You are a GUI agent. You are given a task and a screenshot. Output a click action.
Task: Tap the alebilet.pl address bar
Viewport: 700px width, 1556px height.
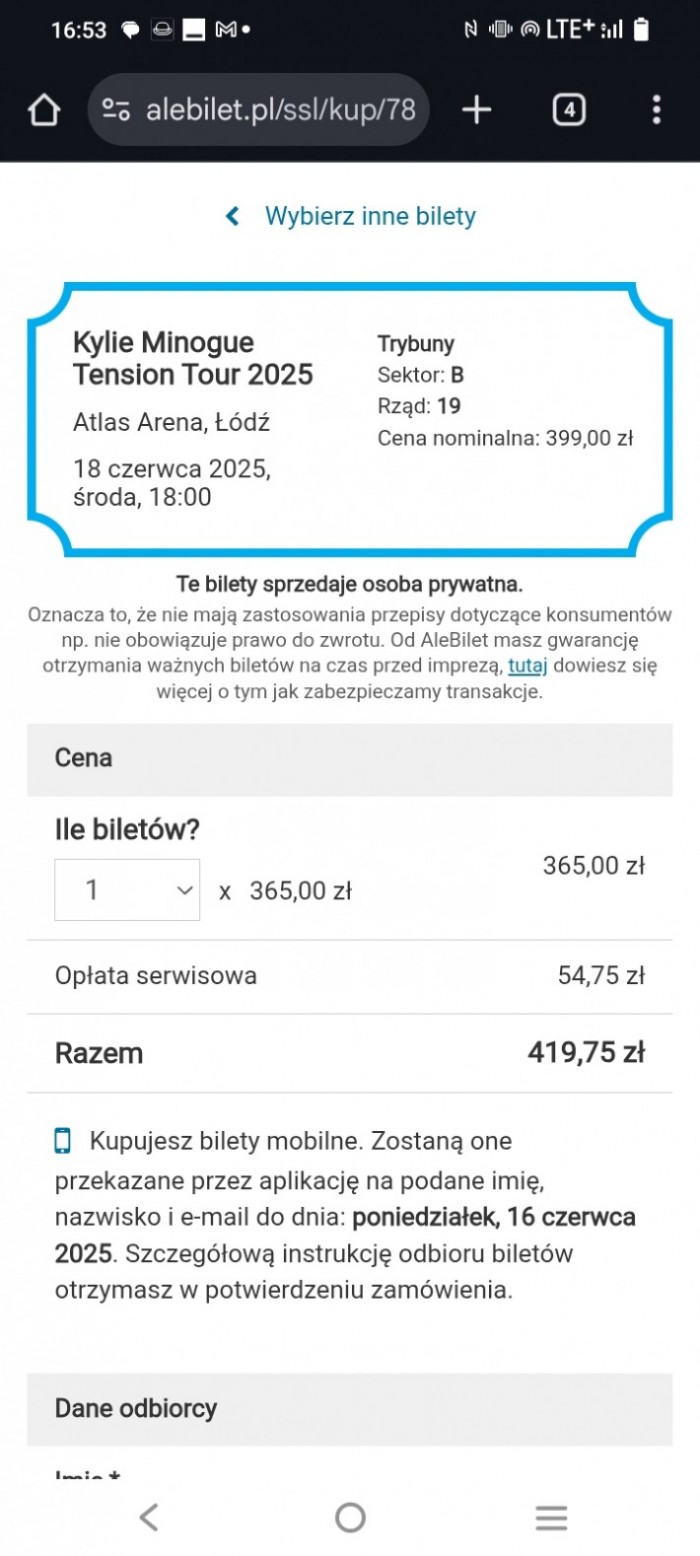(x=259, y=110)
